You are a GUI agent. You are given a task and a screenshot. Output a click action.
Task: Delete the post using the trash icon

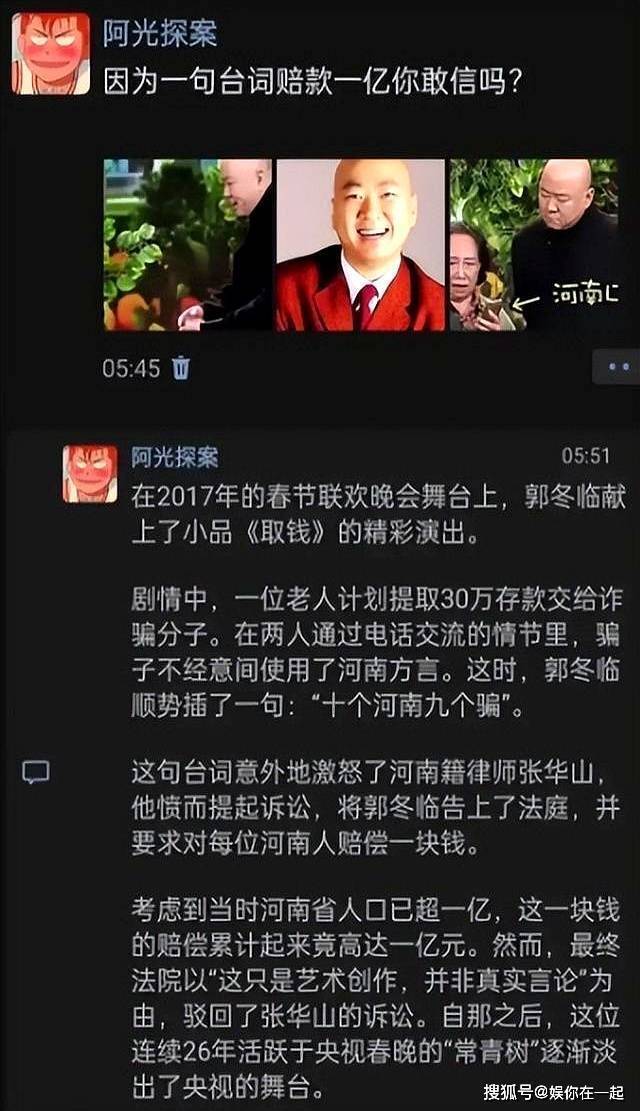pos(181,368)
